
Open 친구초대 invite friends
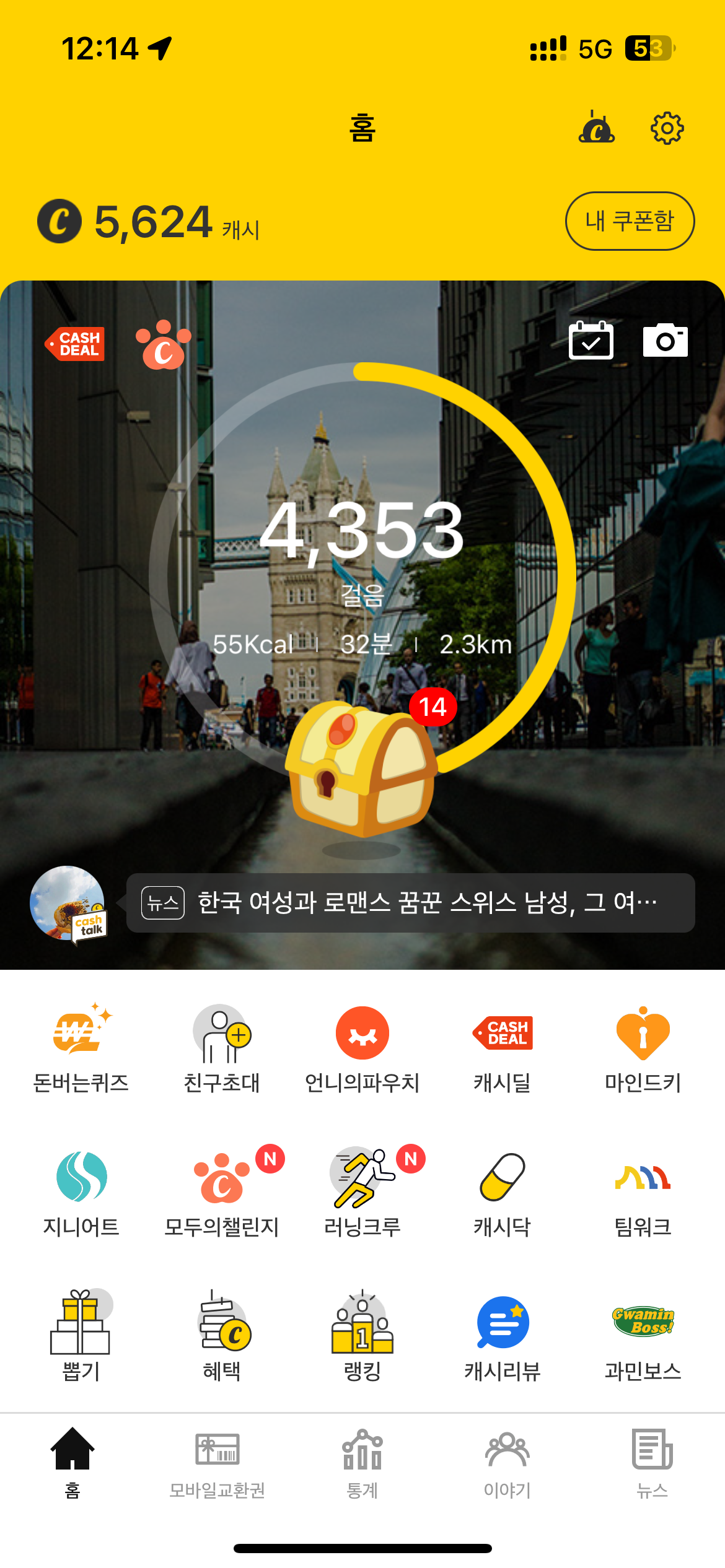pyautogui.click(x=221, y=1048)
